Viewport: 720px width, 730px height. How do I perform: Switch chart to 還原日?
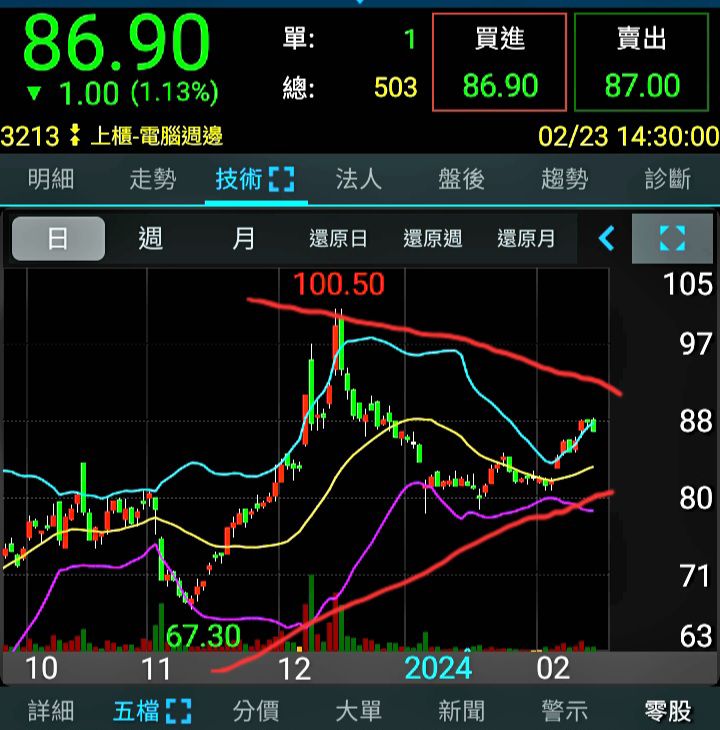coord(338,239)
